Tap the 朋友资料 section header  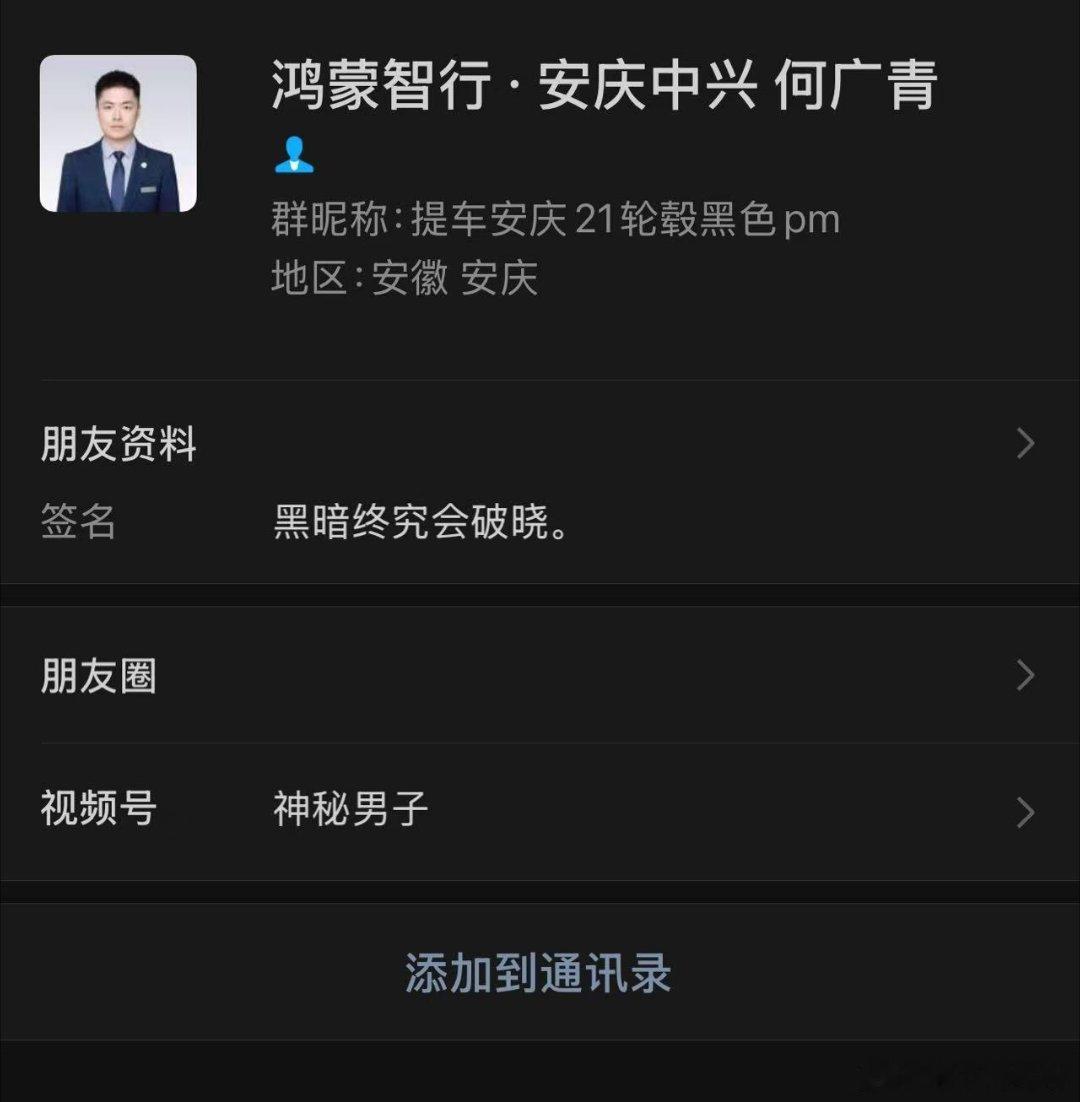(x=120, y=442)
